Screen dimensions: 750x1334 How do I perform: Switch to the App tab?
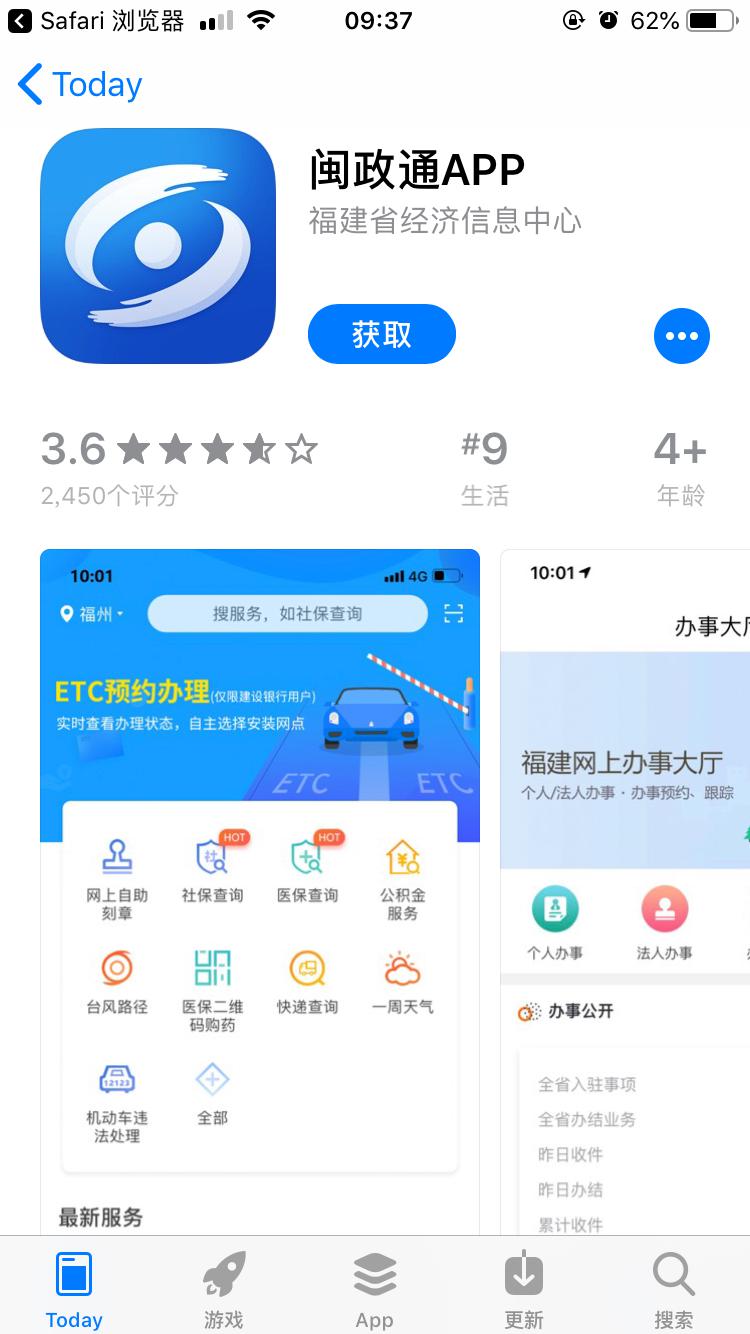tap(375, 1290)
